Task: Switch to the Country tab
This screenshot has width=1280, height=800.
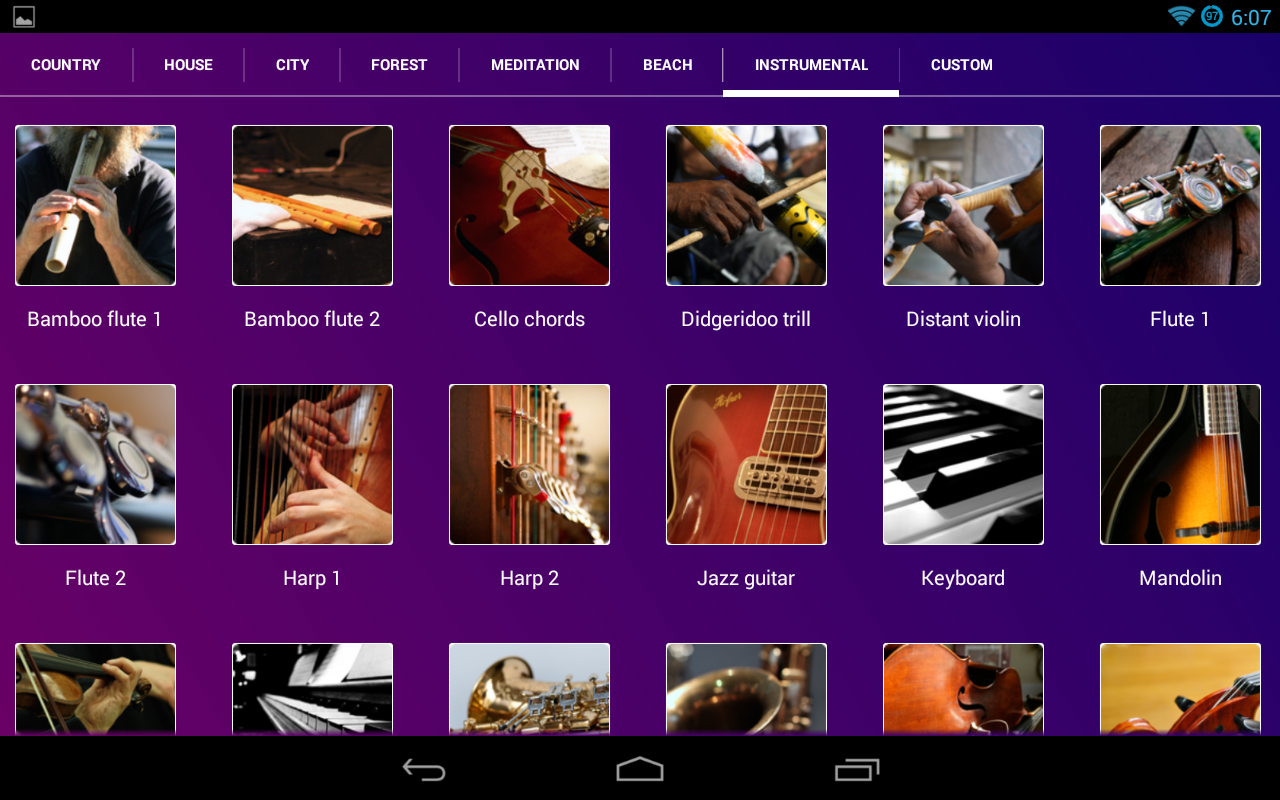Action: point(66,65)
